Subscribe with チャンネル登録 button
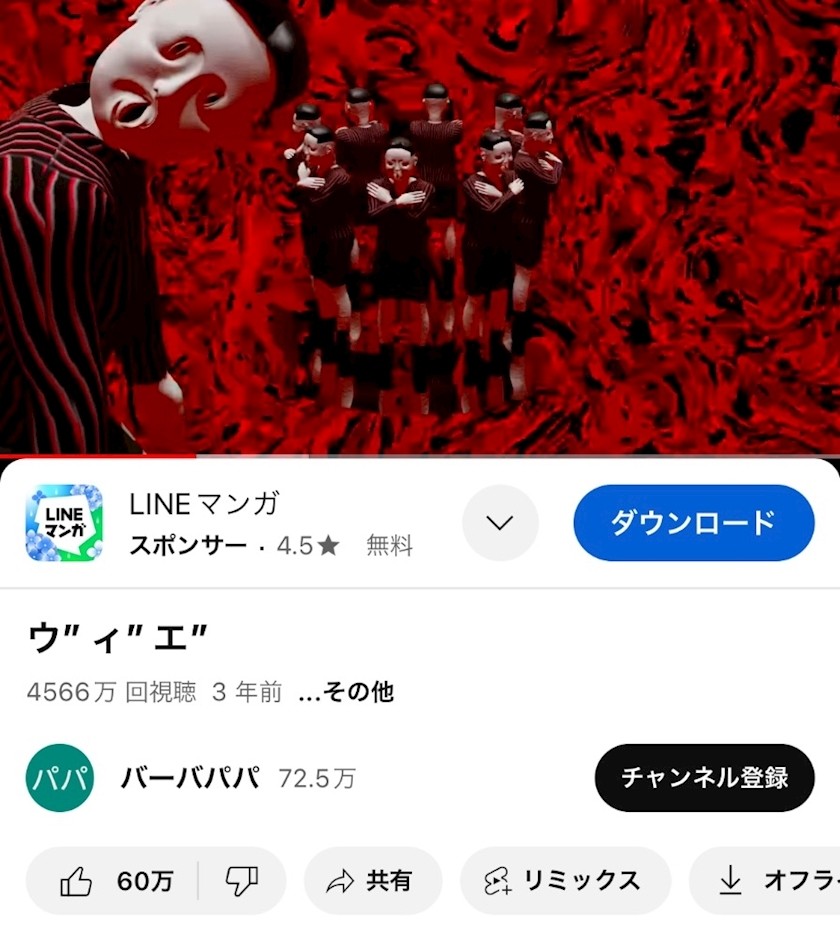 pos(704,778)
